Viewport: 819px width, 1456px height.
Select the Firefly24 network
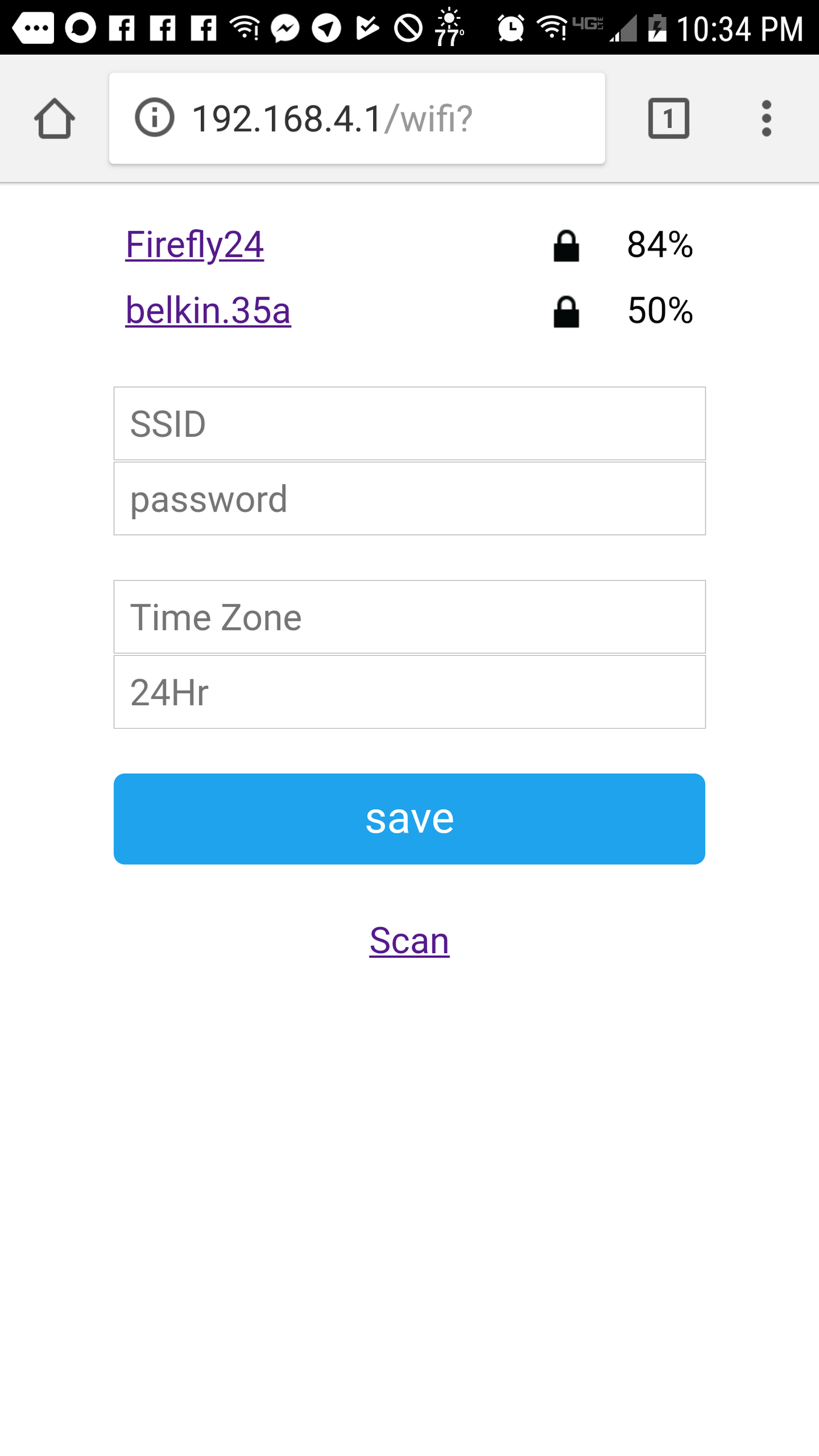[x=194, y=244]
